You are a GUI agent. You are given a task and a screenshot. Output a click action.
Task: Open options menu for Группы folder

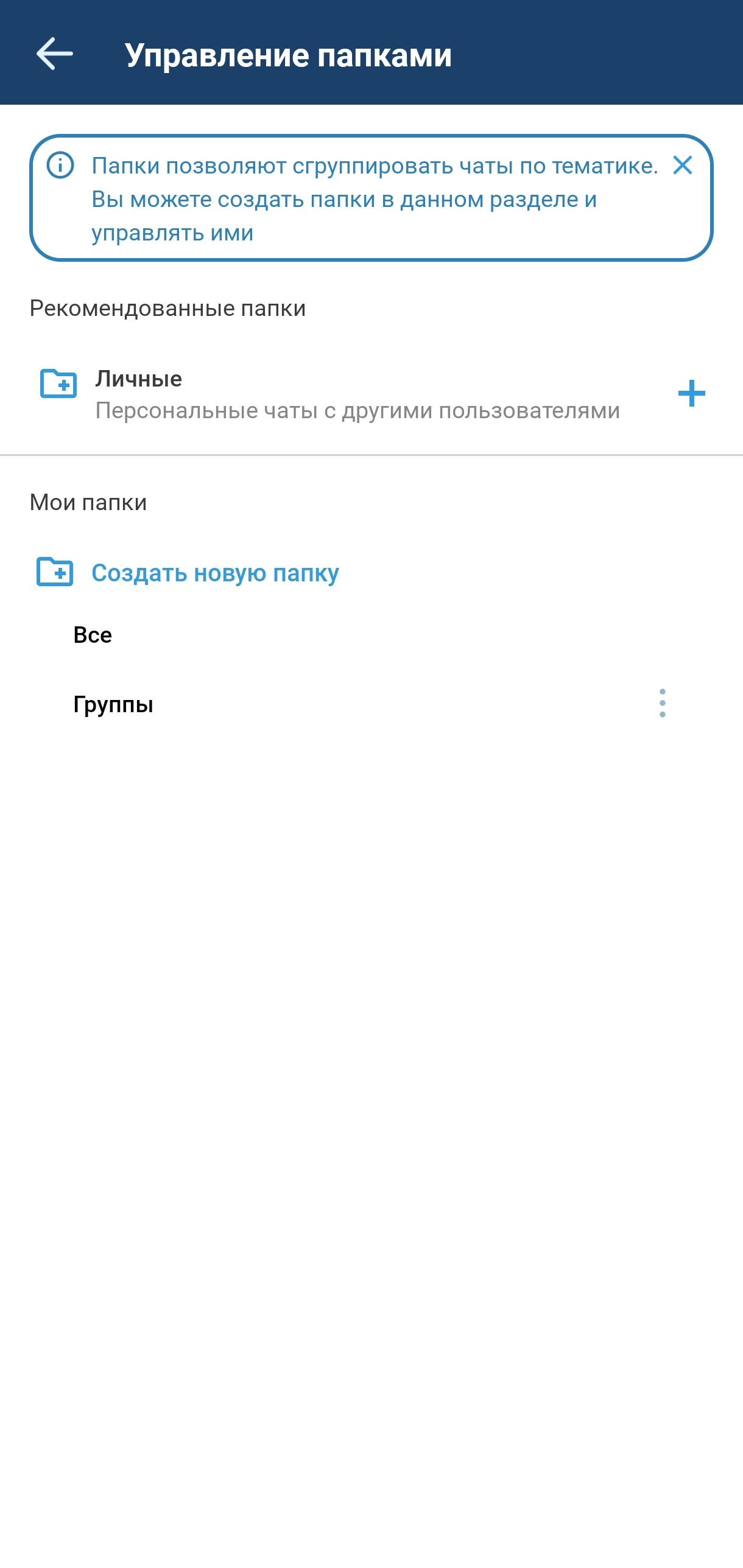point(662,704)
